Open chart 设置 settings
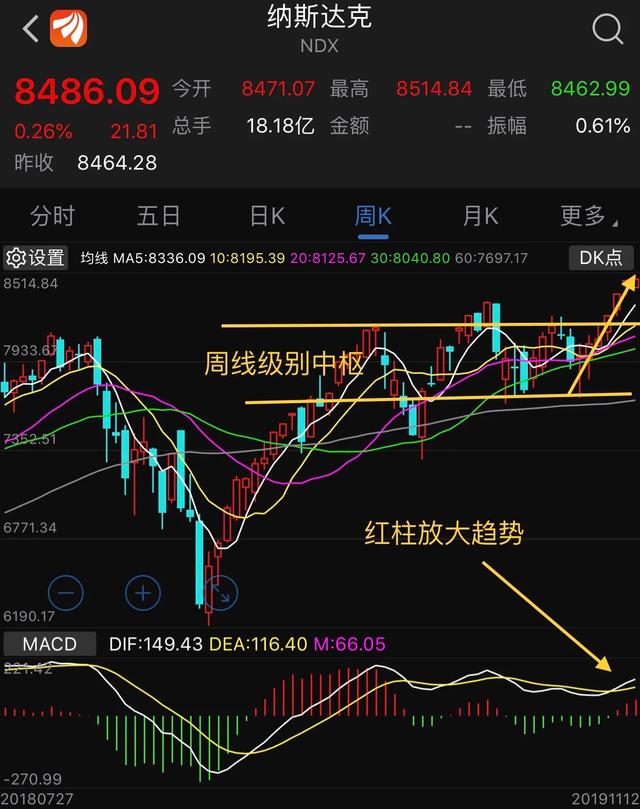The image size is (640, 809). 35,258
